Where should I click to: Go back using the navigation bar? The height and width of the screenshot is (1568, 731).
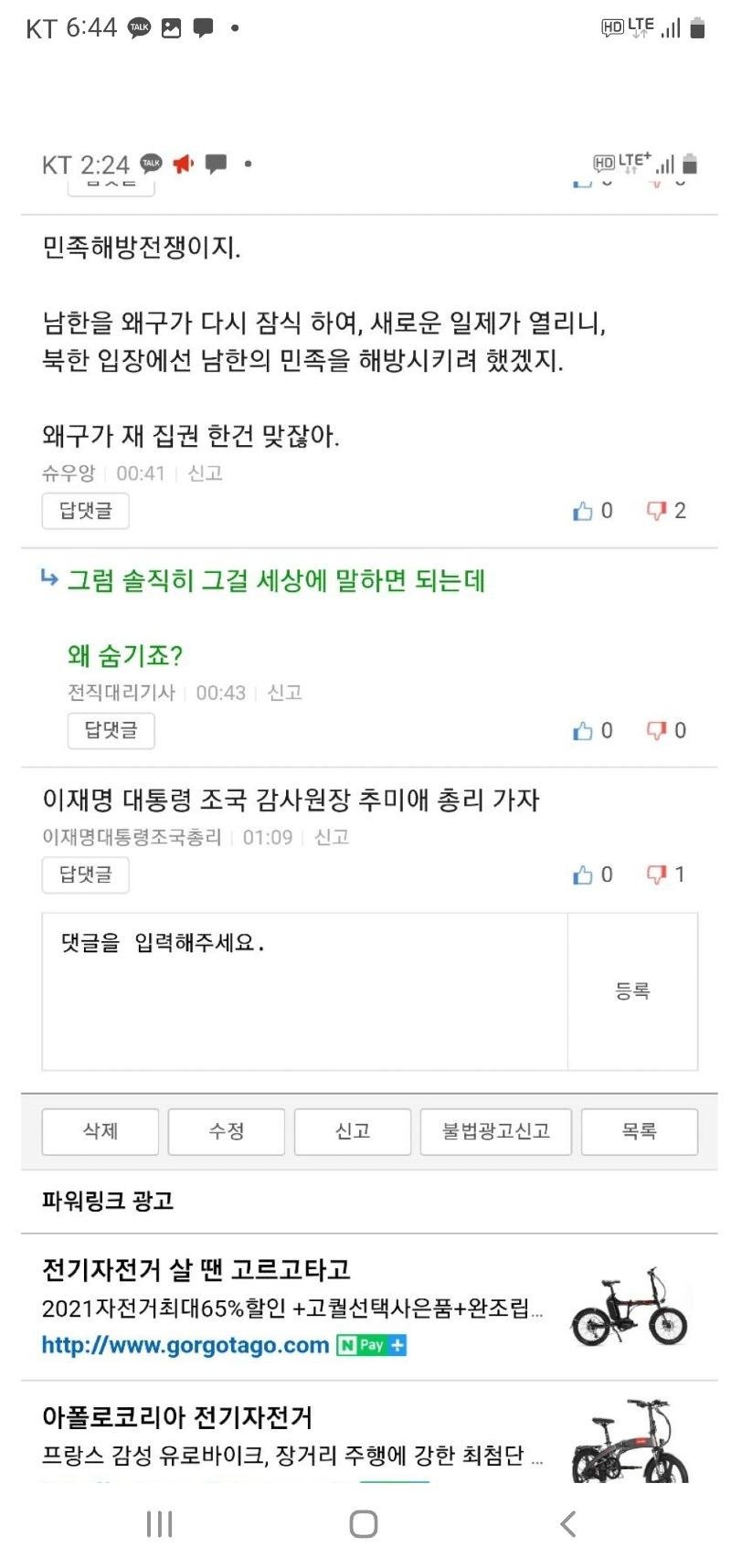(x=567, y=1523)
